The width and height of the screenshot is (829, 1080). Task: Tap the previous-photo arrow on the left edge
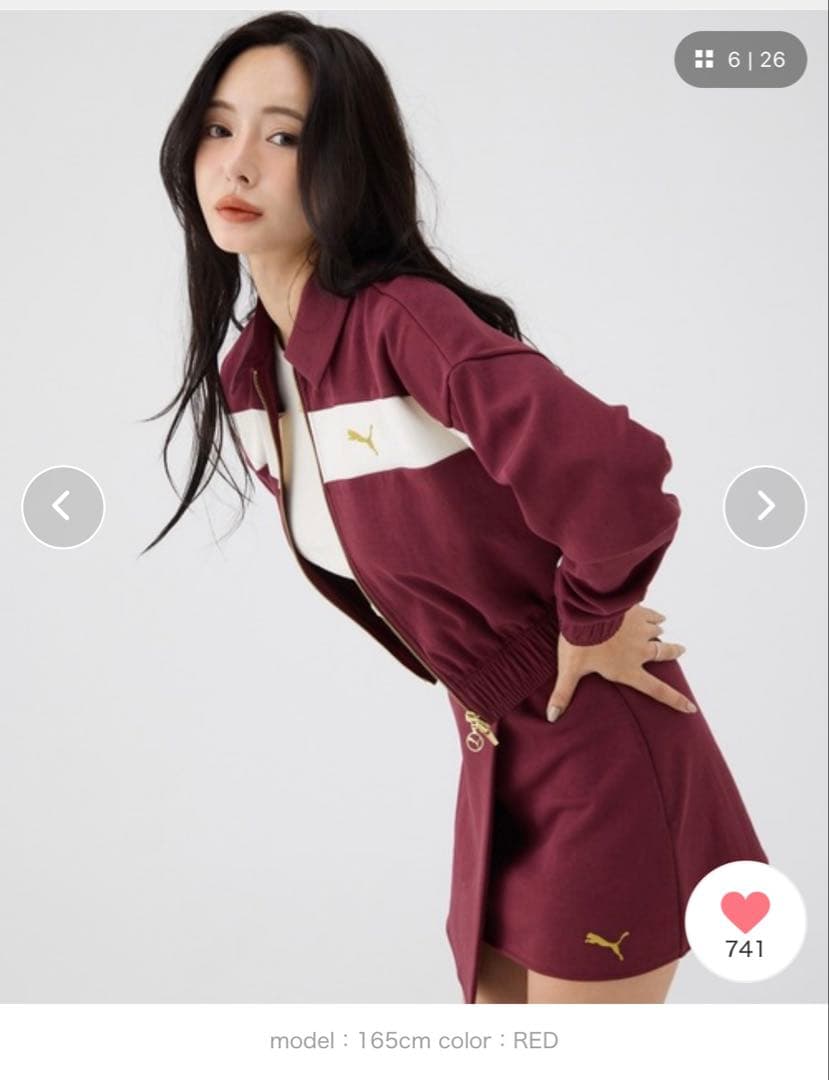click(x=65, y=508)
